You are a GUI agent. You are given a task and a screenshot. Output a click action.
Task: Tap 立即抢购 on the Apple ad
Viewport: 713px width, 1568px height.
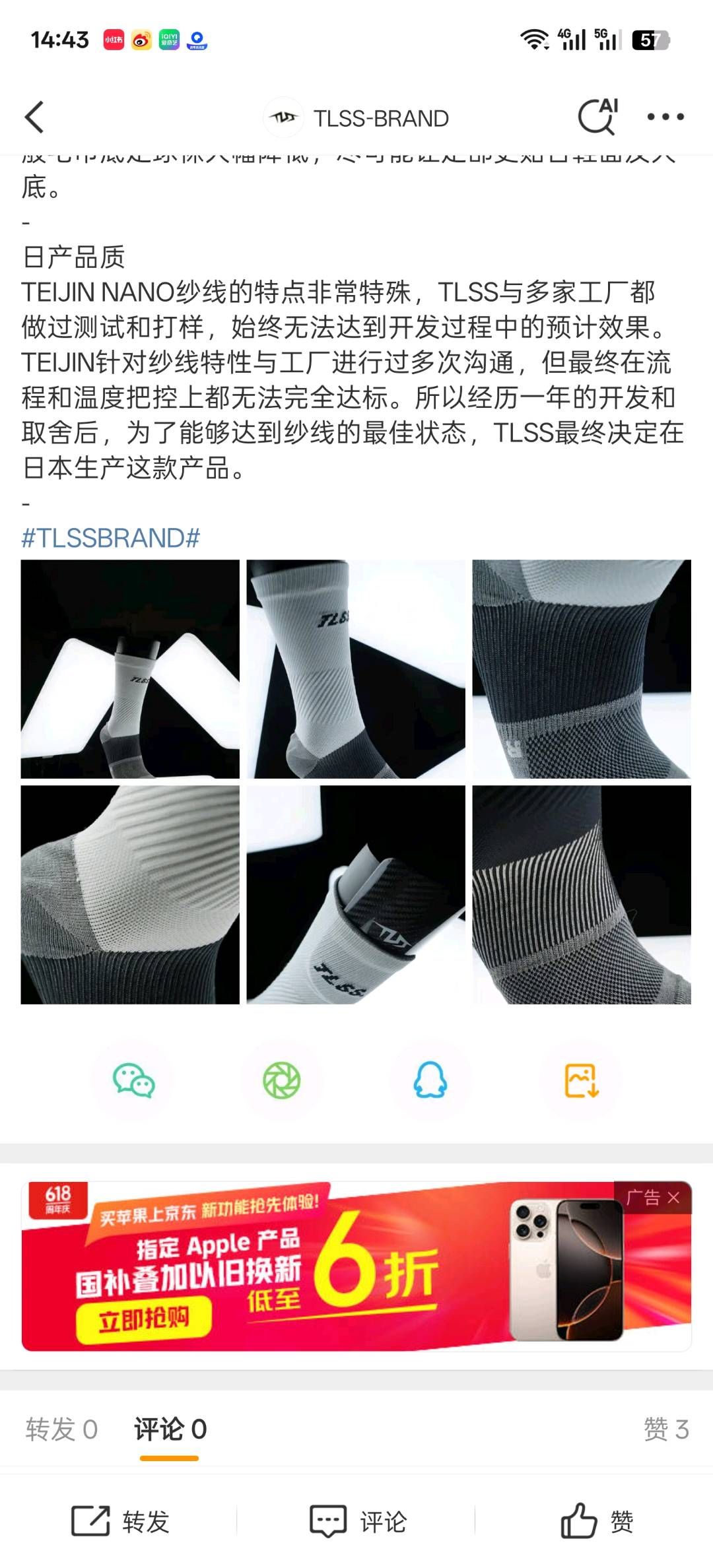click(144, 1321)
